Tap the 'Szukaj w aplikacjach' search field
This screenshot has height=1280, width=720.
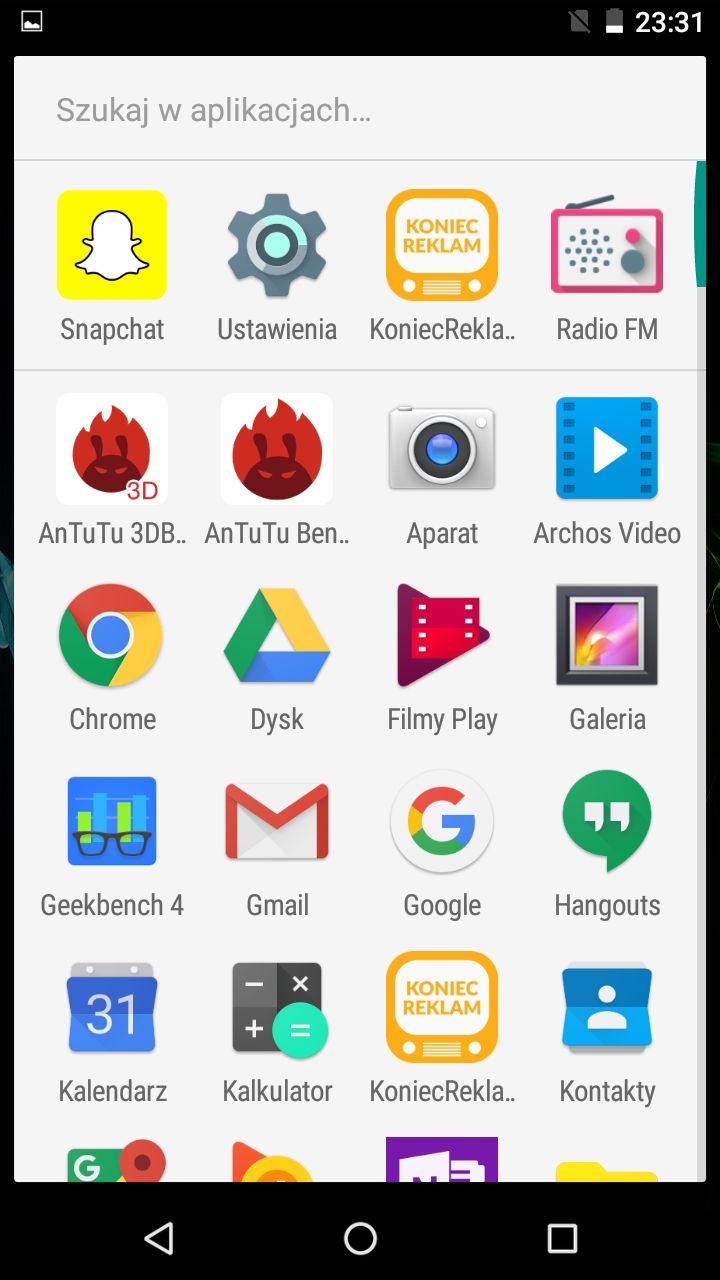[360, 108]
